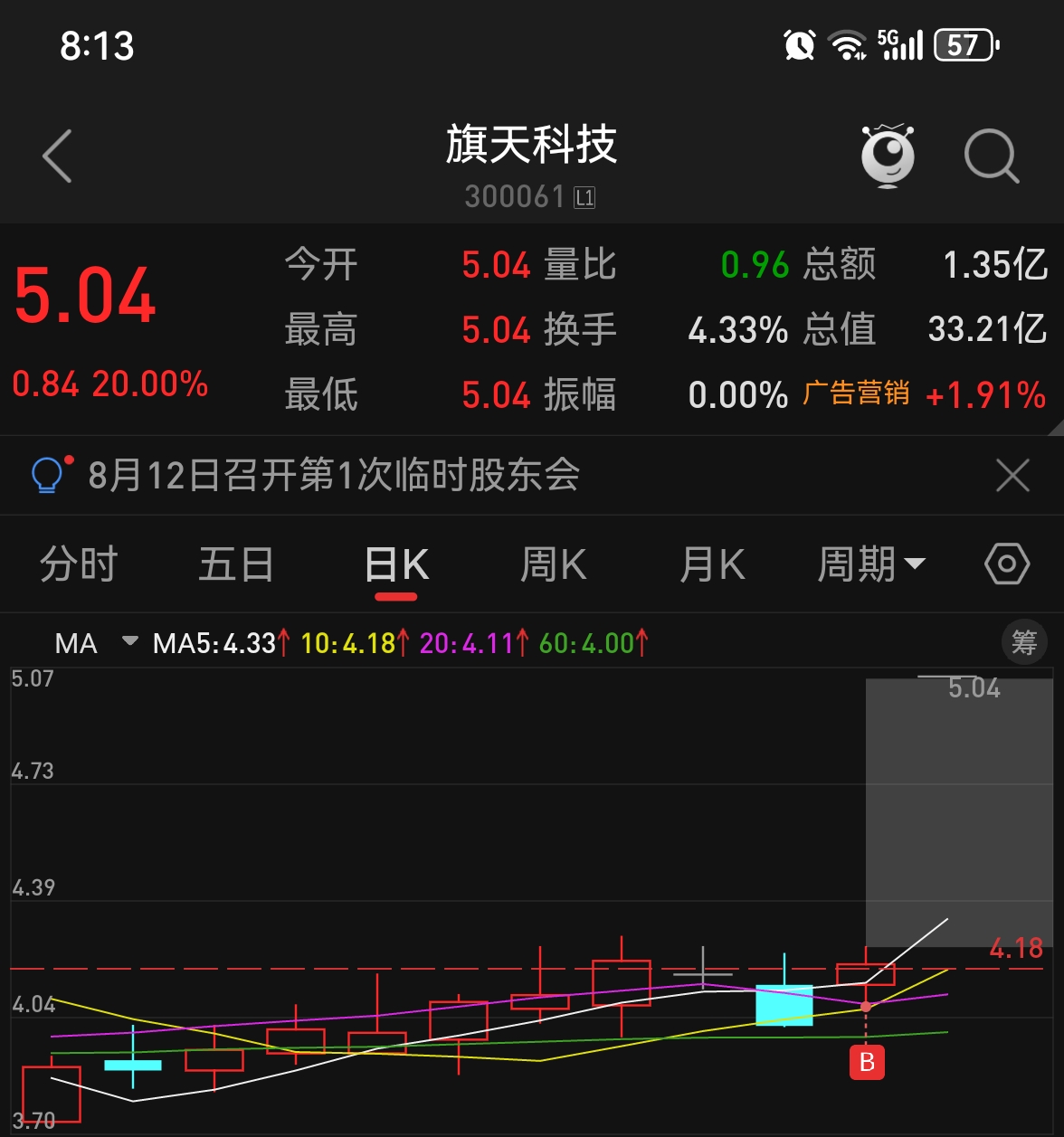Viewport: 1064px width, 1137px height.
Task: Open the 8月12日 shareholder meeting notice
Action: (x=334, y=475)
